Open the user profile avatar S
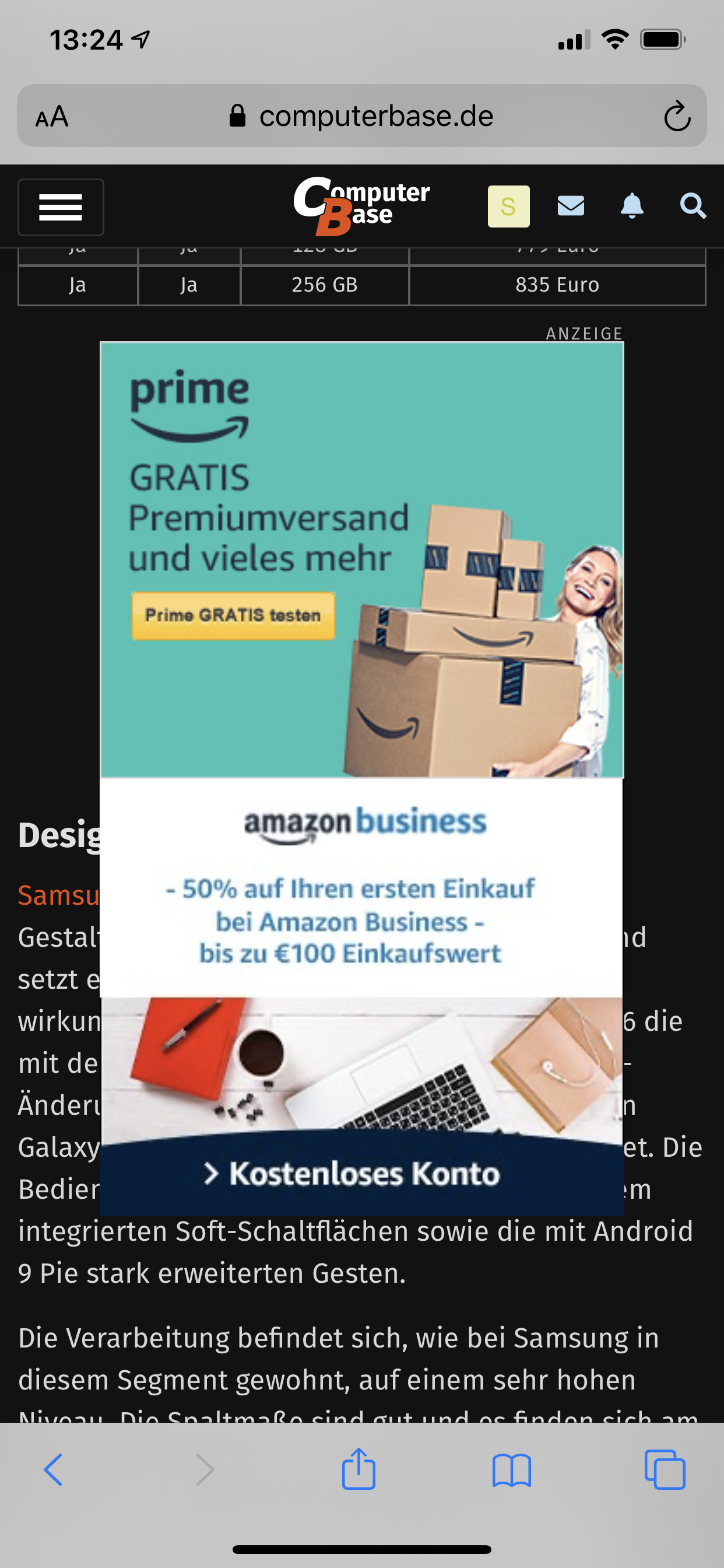The height and width of the screenshot is (1568, 724). 509,207
